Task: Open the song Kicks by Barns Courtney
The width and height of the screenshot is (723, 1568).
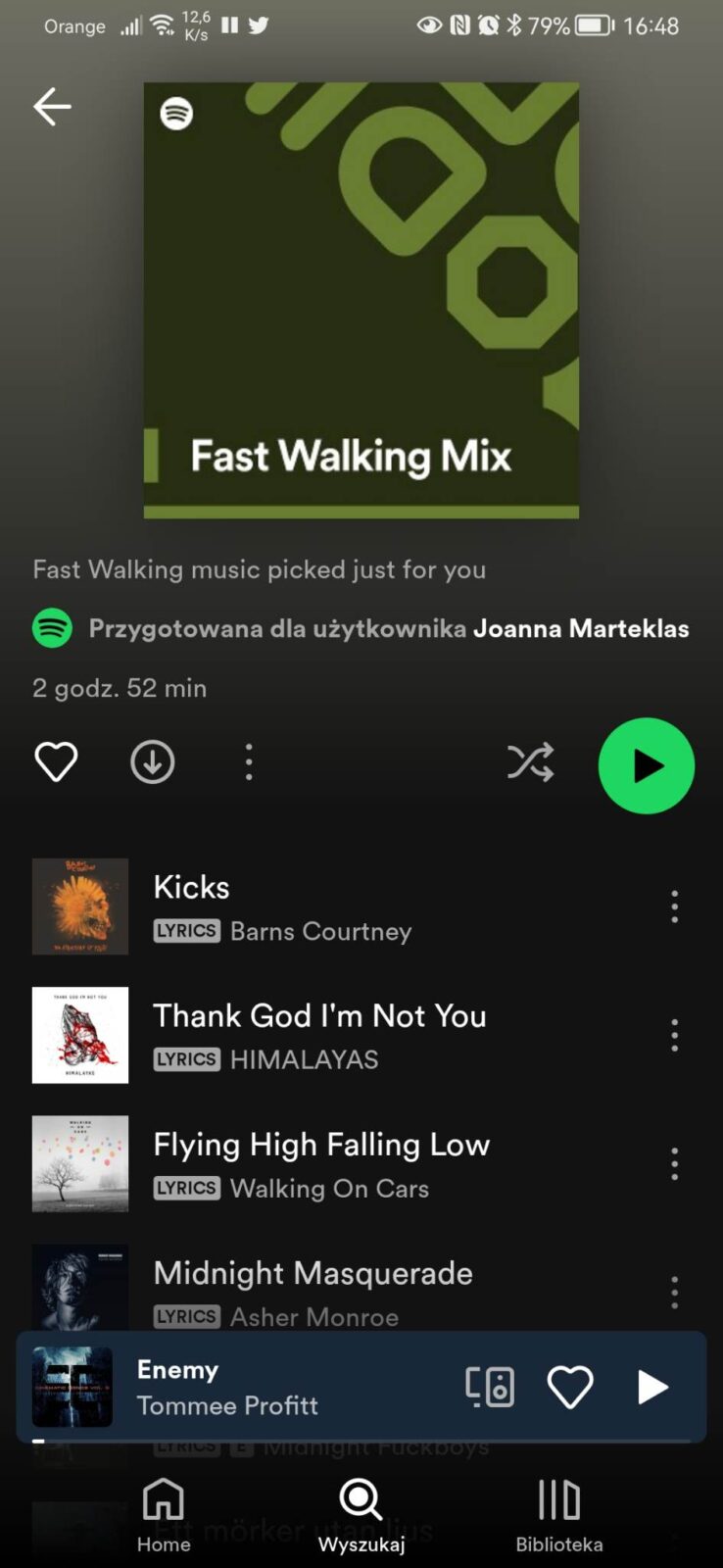Action: tap(294, 906)
